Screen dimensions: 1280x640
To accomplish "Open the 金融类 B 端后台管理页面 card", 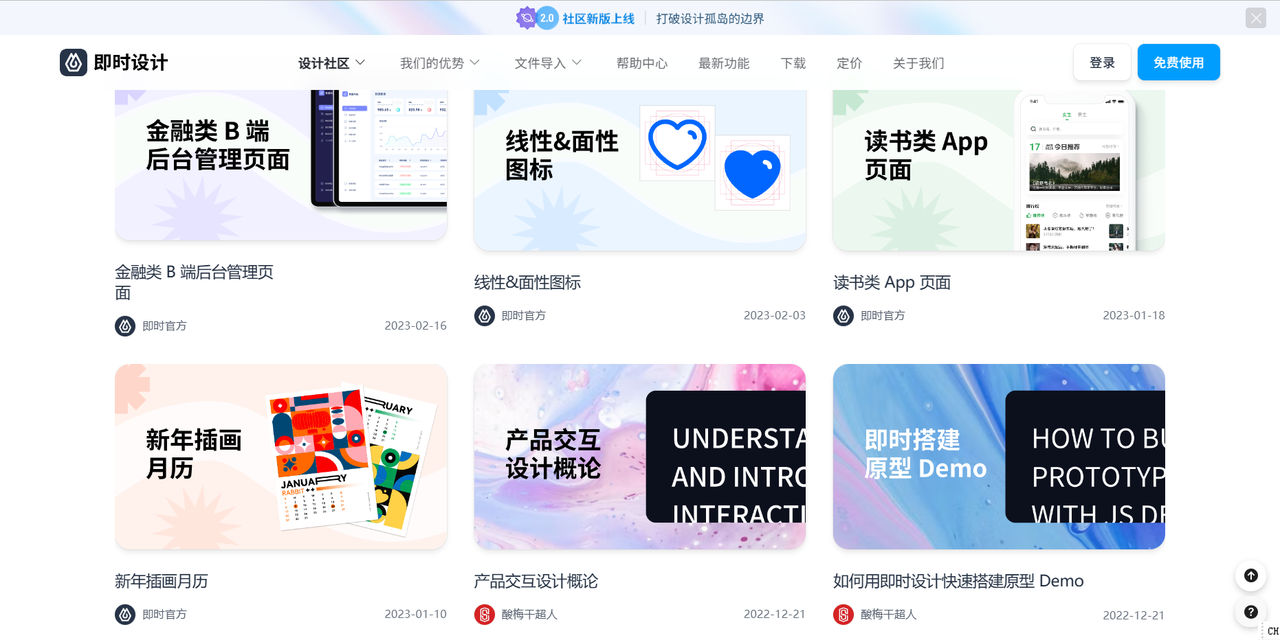I will click(281, 165).
